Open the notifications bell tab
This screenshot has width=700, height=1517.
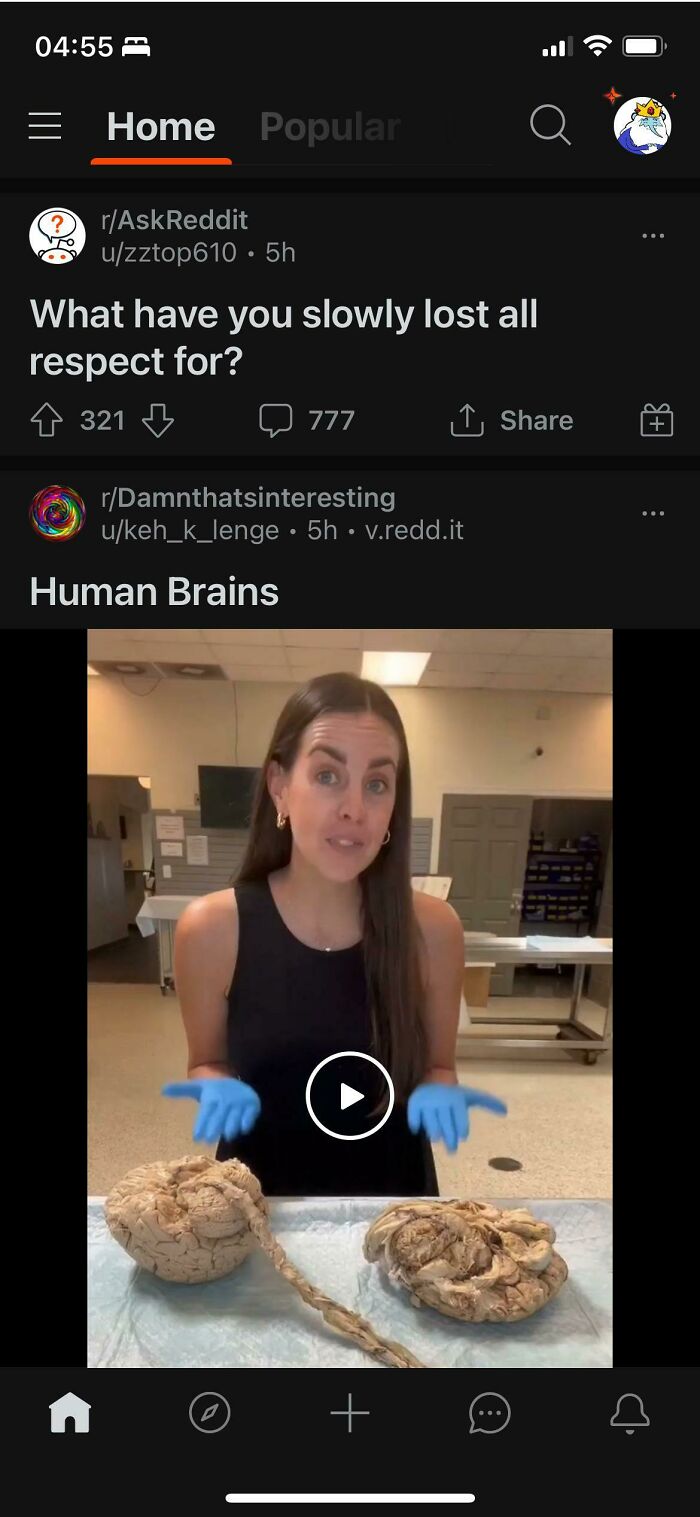(x=630, y=1413)
